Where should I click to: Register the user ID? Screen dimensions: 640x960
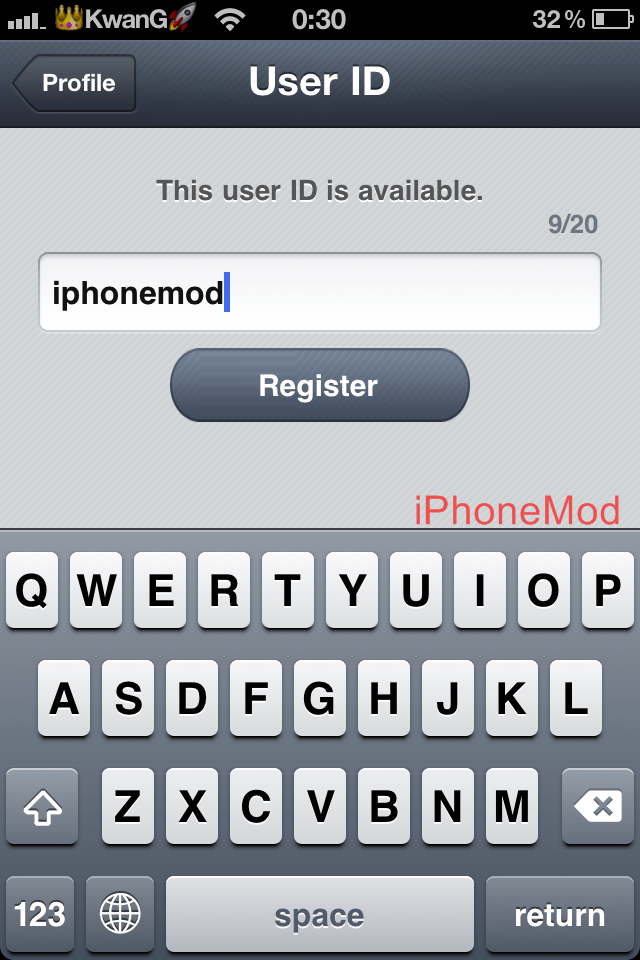point(319,386)
